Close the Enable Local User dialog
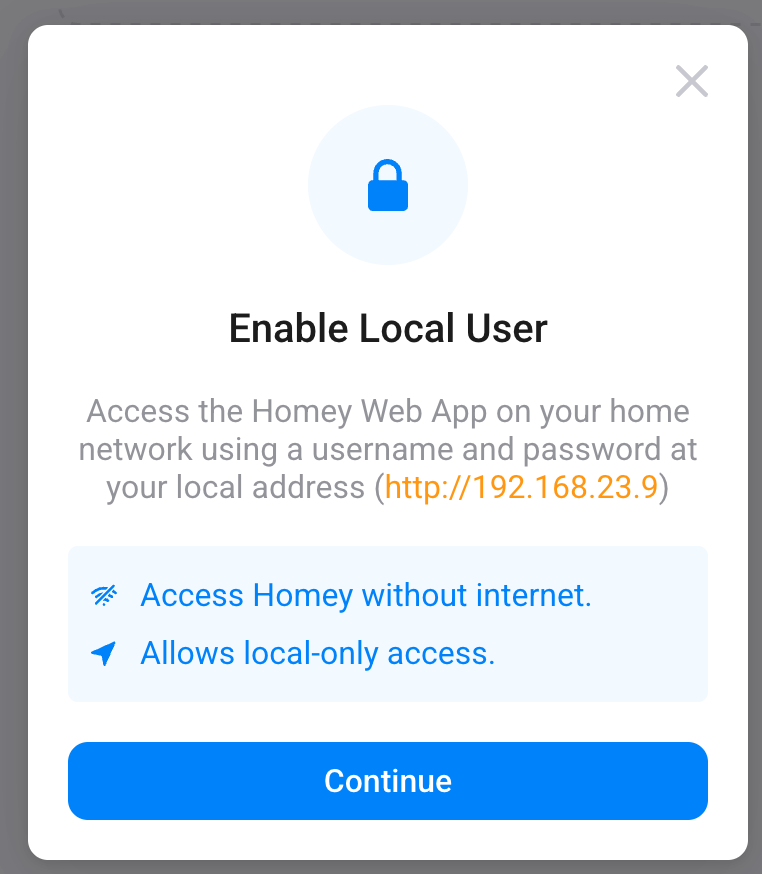 [691, 81]
